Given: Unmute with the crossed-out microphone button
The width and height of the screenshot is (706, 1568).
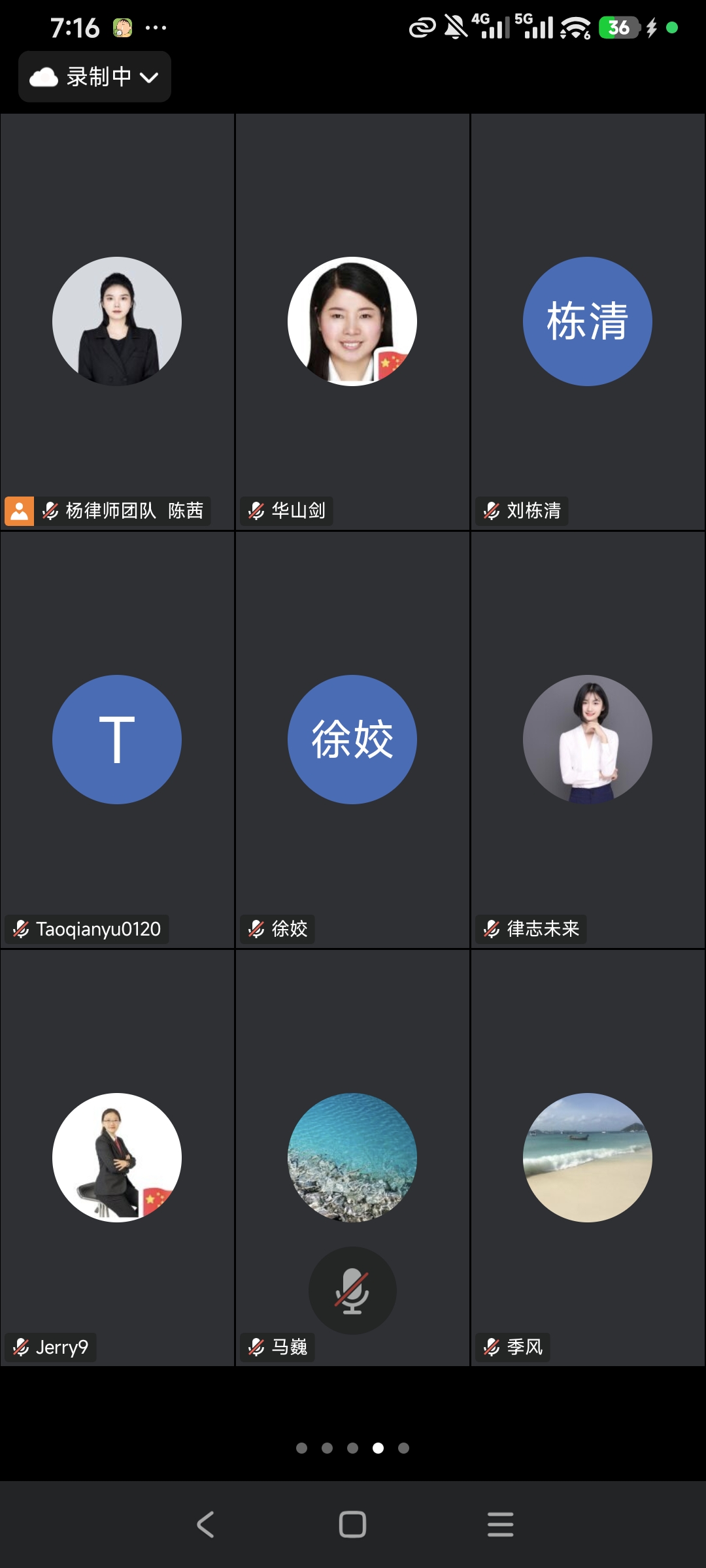Looking at the screenshot, I should click(x=352, y=1290).
